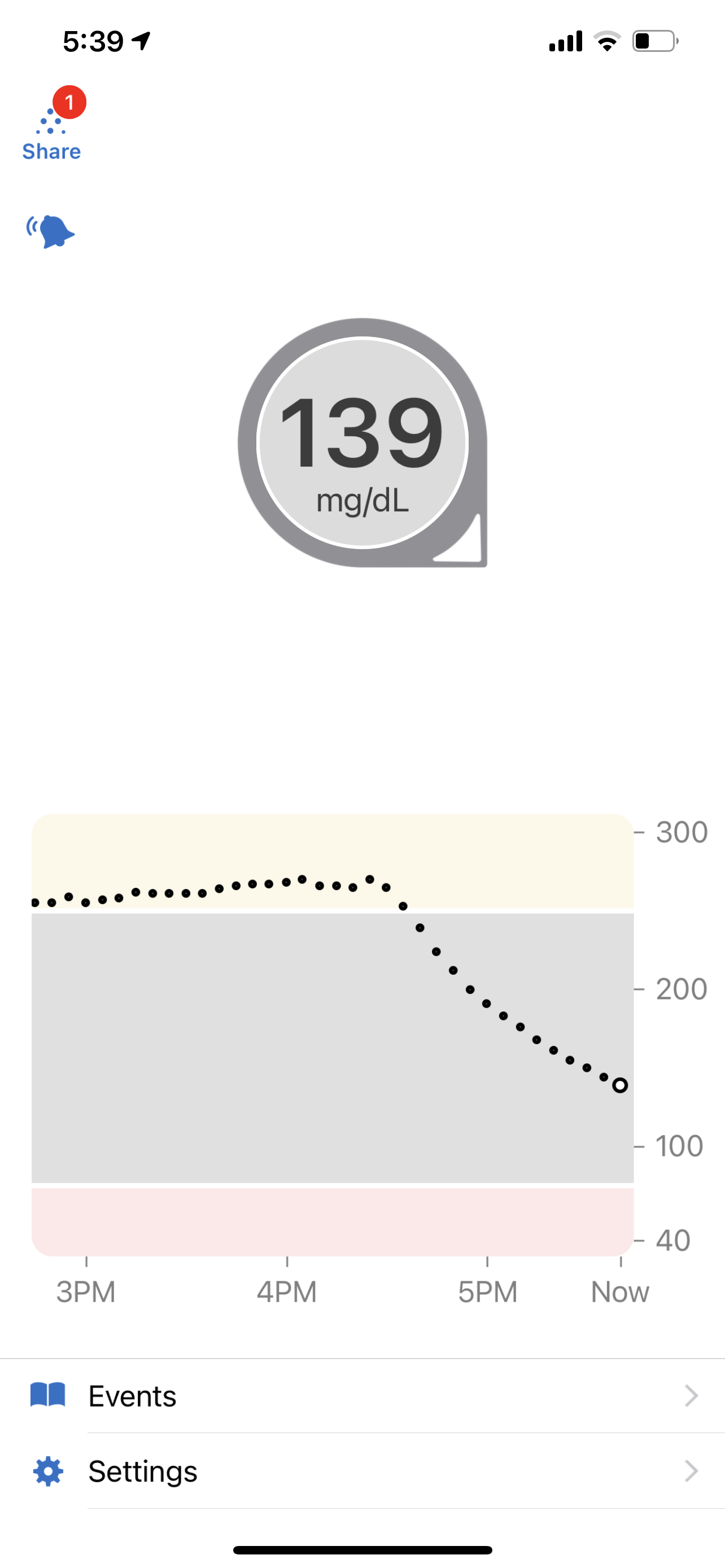Tap the 139 mg/dL glucose reading circle

pos(362,444)
